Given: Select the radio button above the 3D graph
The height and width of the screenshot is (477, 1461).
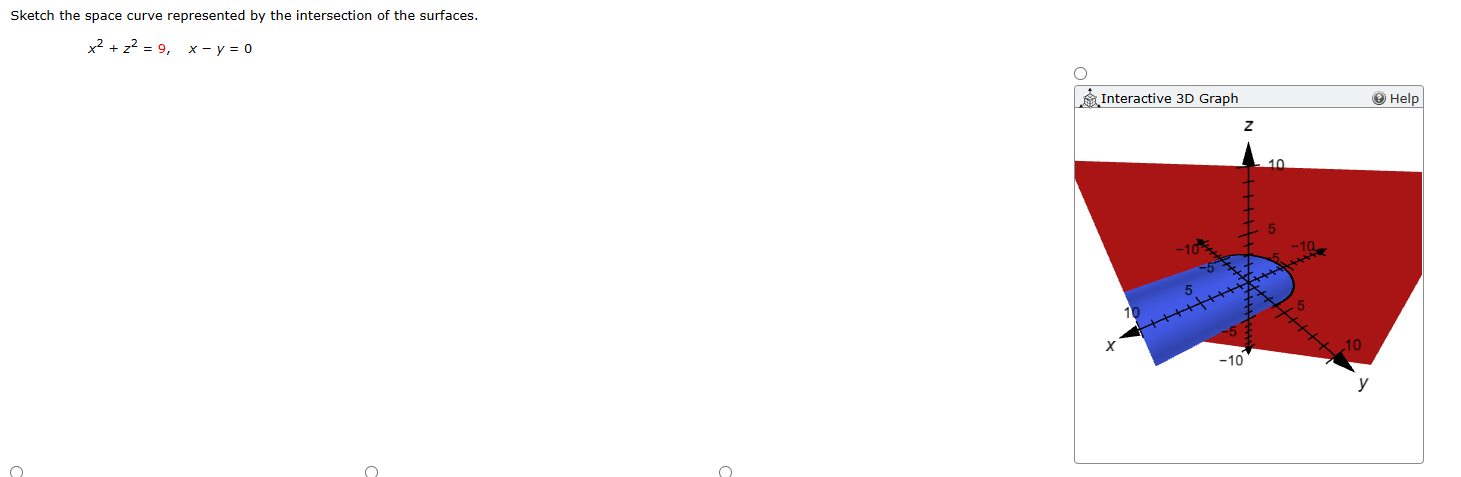Looking at the screenshot, I should pyautogui.click(x=1080, y=73).
